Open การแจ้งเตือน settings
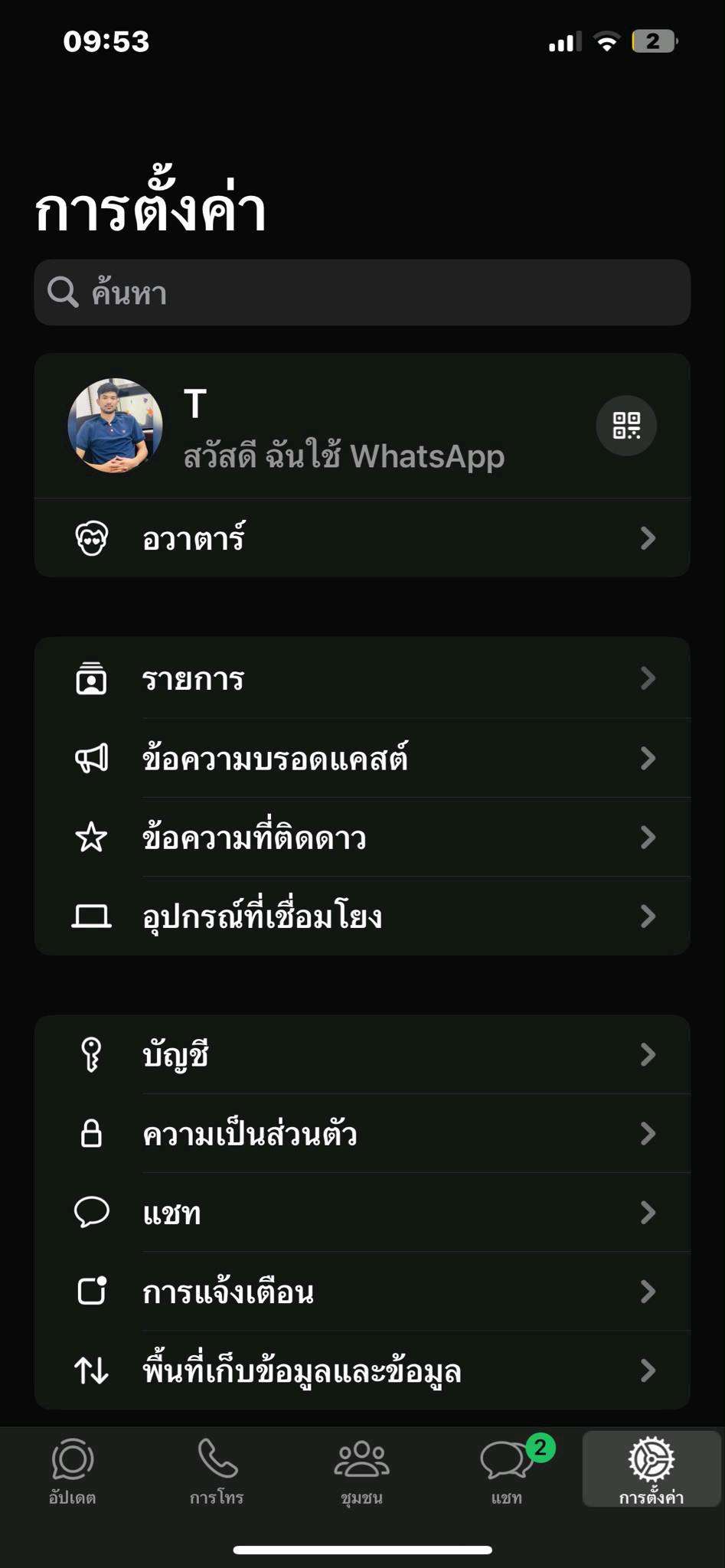Screen dimensions: 725x1568 click(x=362, y=1292)
